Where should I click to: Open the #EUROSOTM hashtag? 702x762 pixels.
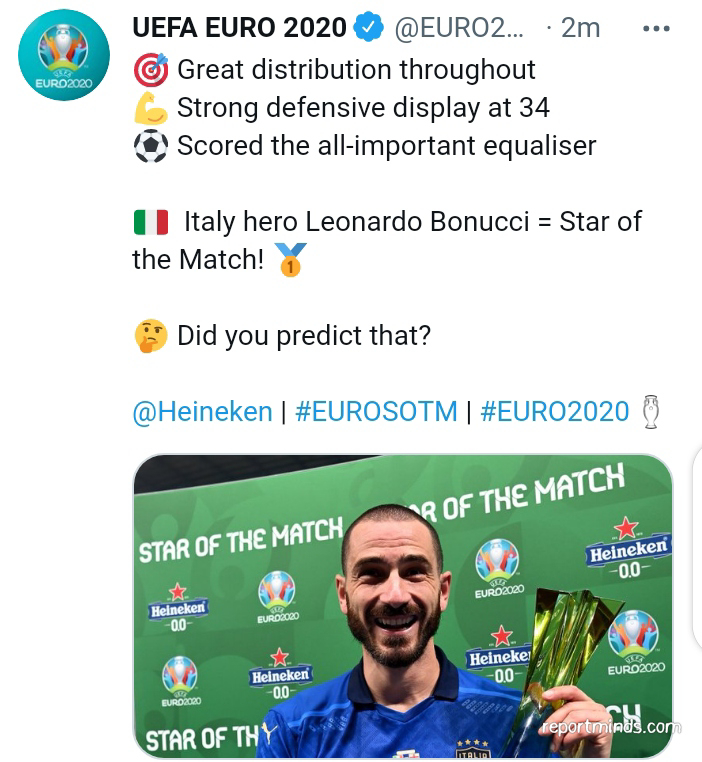click(x=376, y=411)
